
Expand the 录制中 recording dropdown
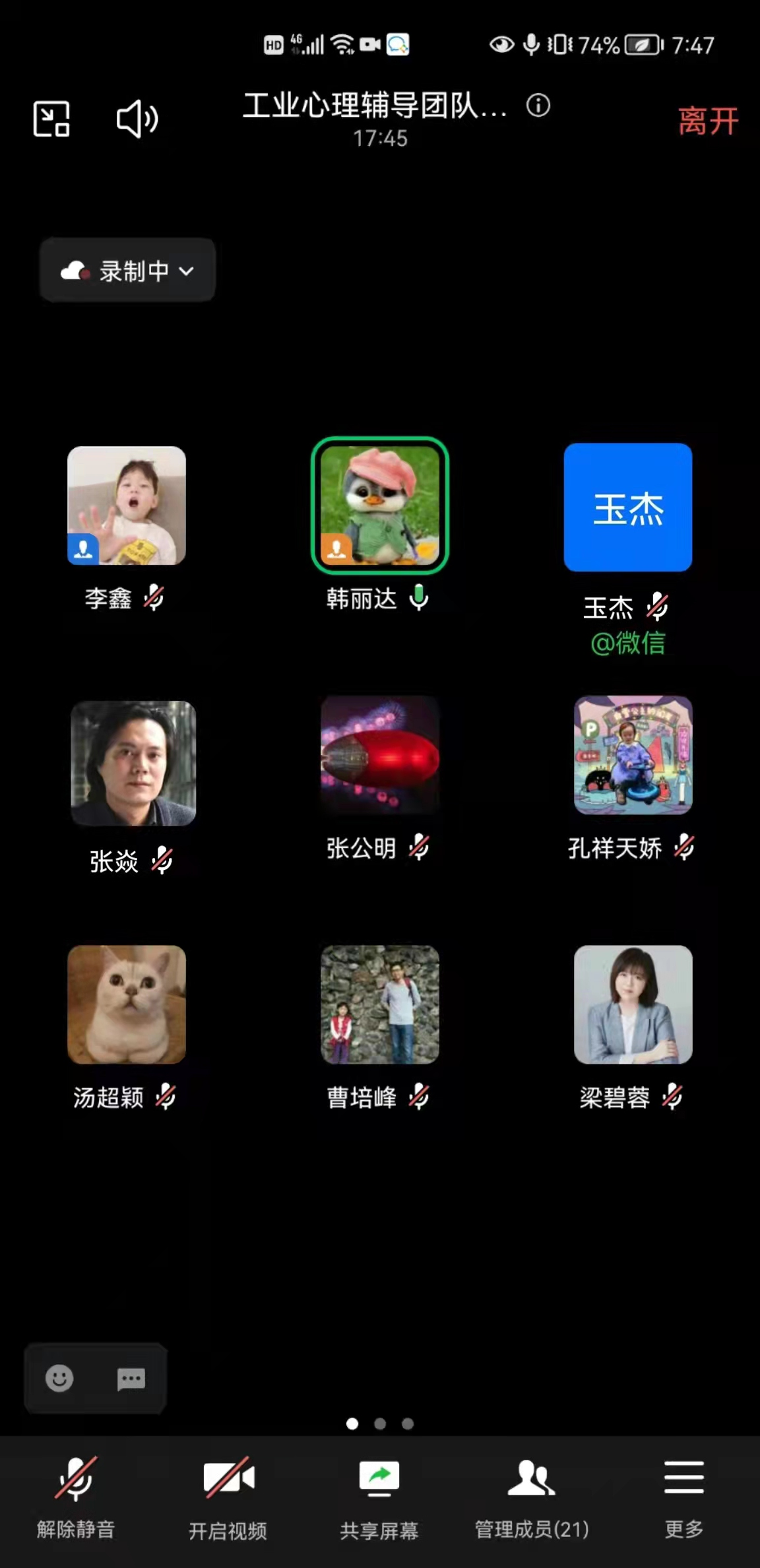click(127, 271)
